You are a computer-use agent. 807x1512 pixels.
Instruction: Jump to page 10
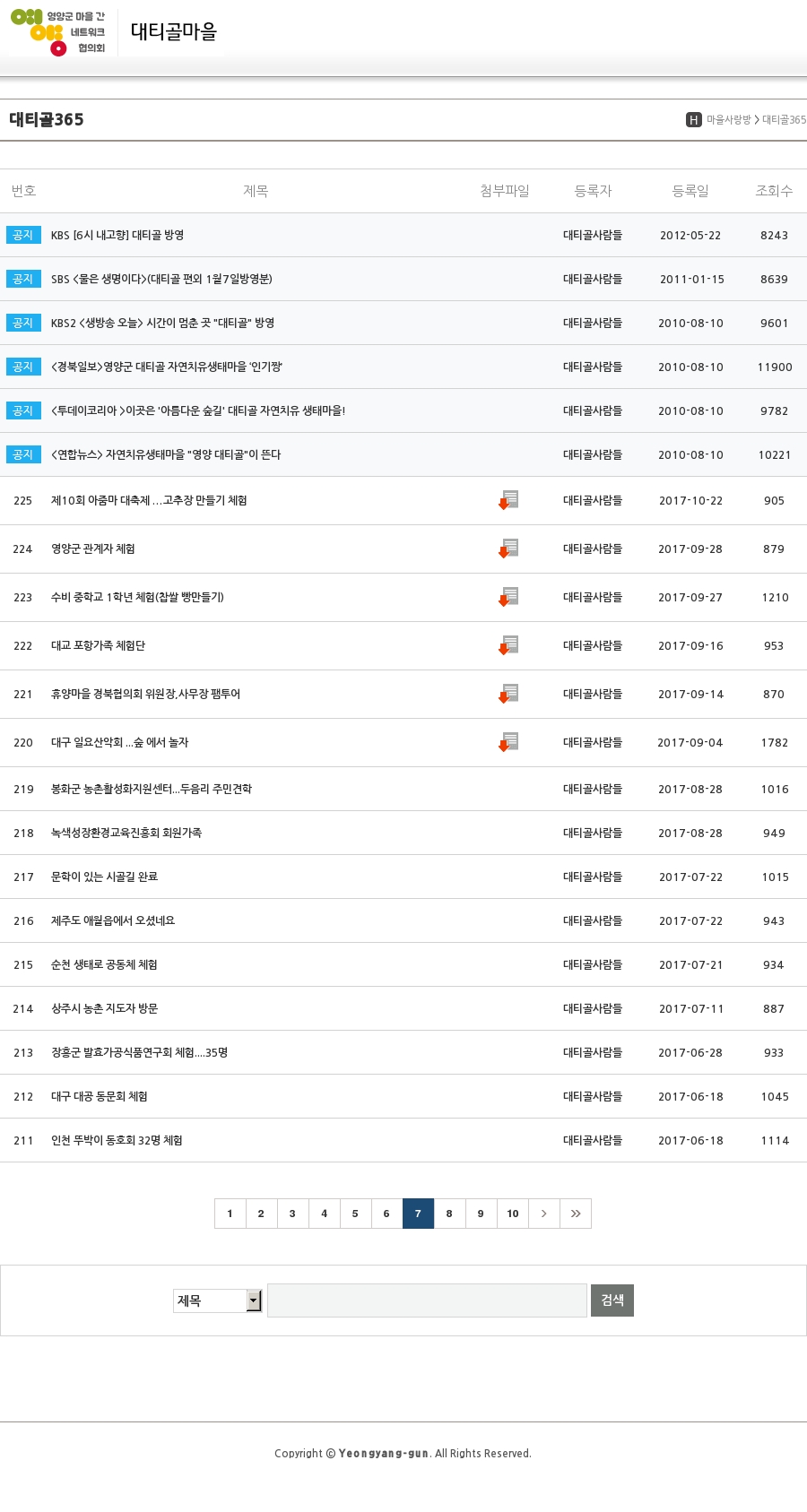coord(513,1214)
